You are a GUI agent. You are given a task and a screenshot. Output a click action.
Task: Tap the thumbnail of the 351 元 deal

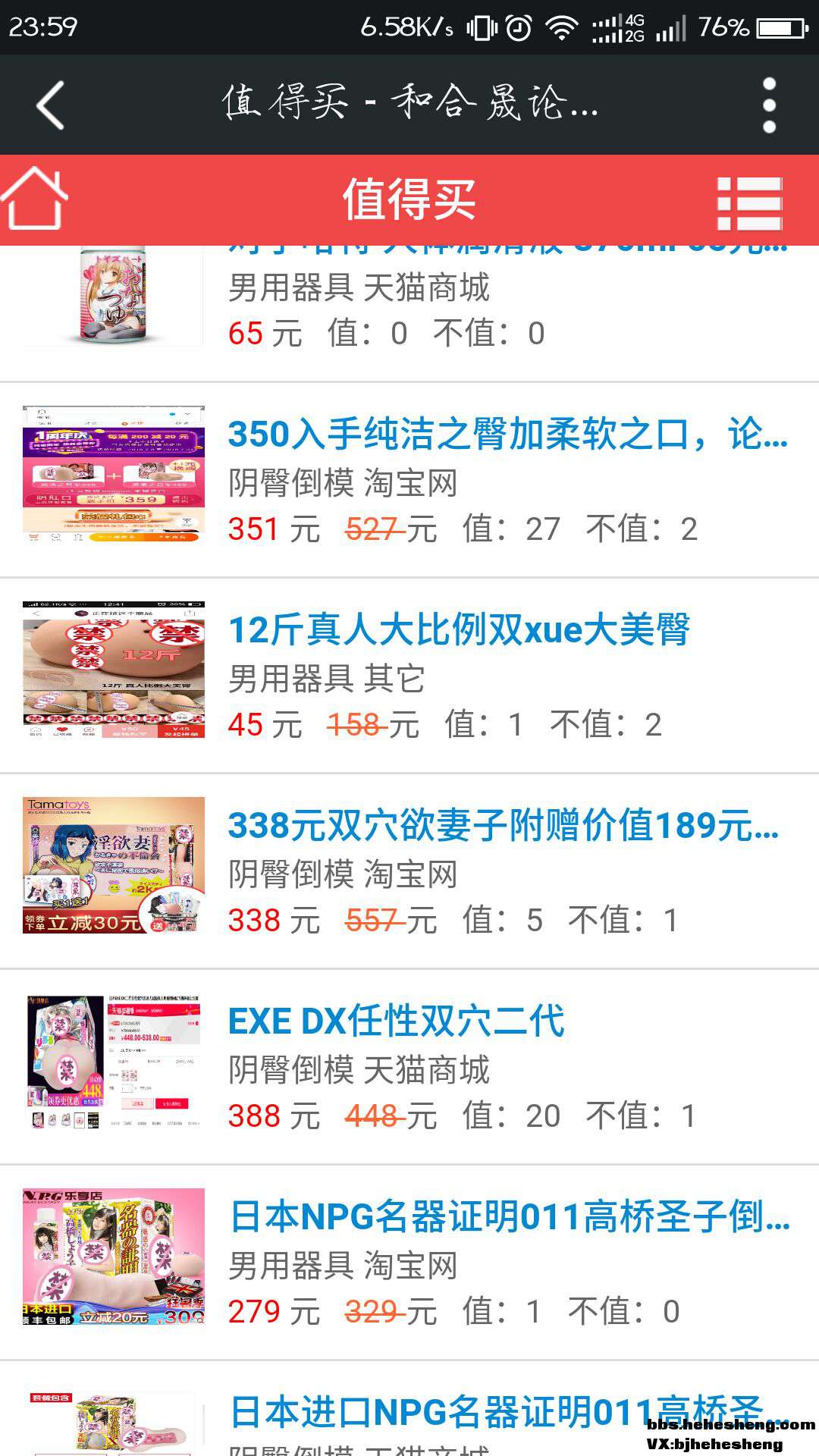114,475
